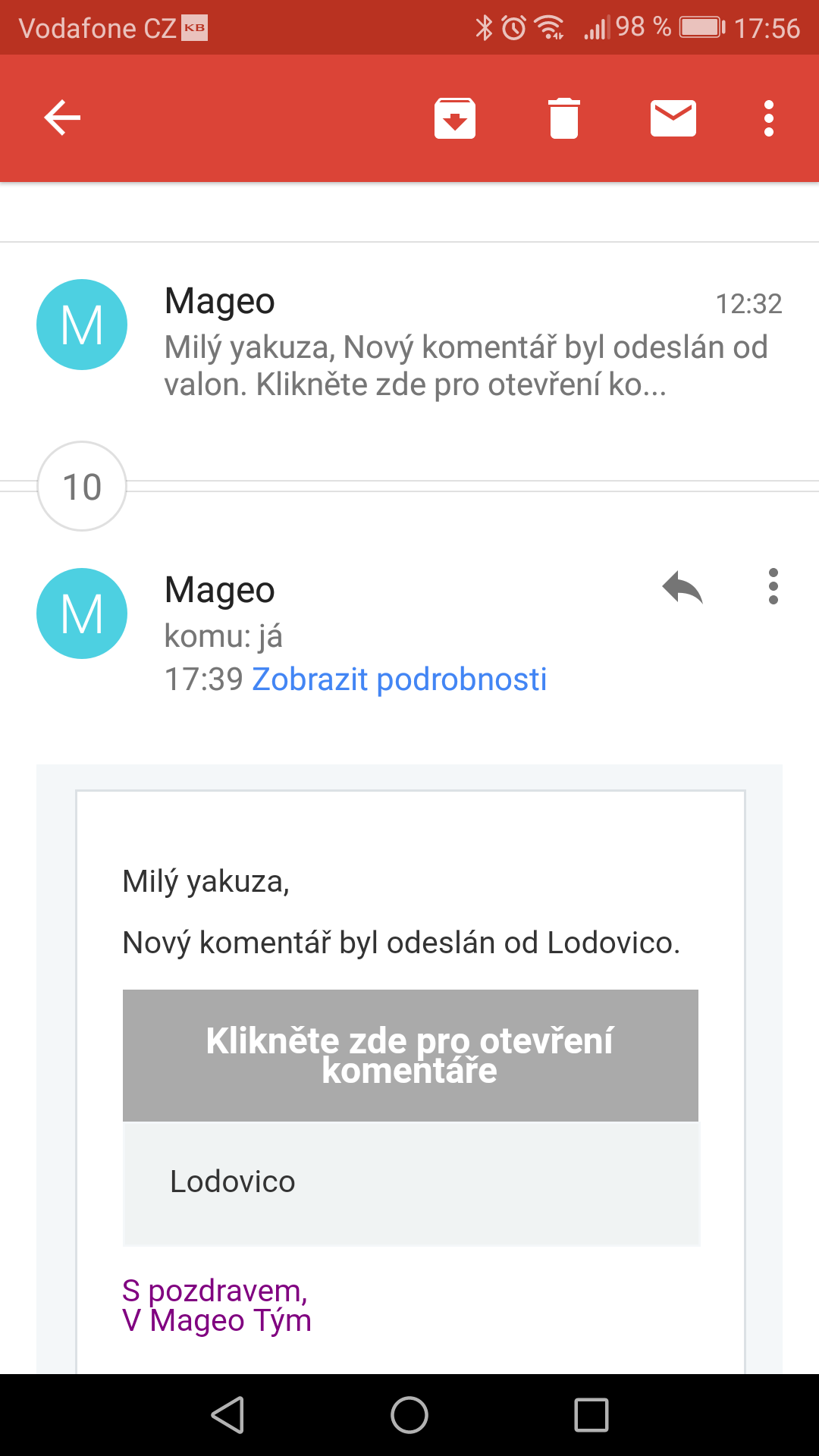Tap Klikněte zde pro otevření komentáře button

click(x=410, y=1055)
